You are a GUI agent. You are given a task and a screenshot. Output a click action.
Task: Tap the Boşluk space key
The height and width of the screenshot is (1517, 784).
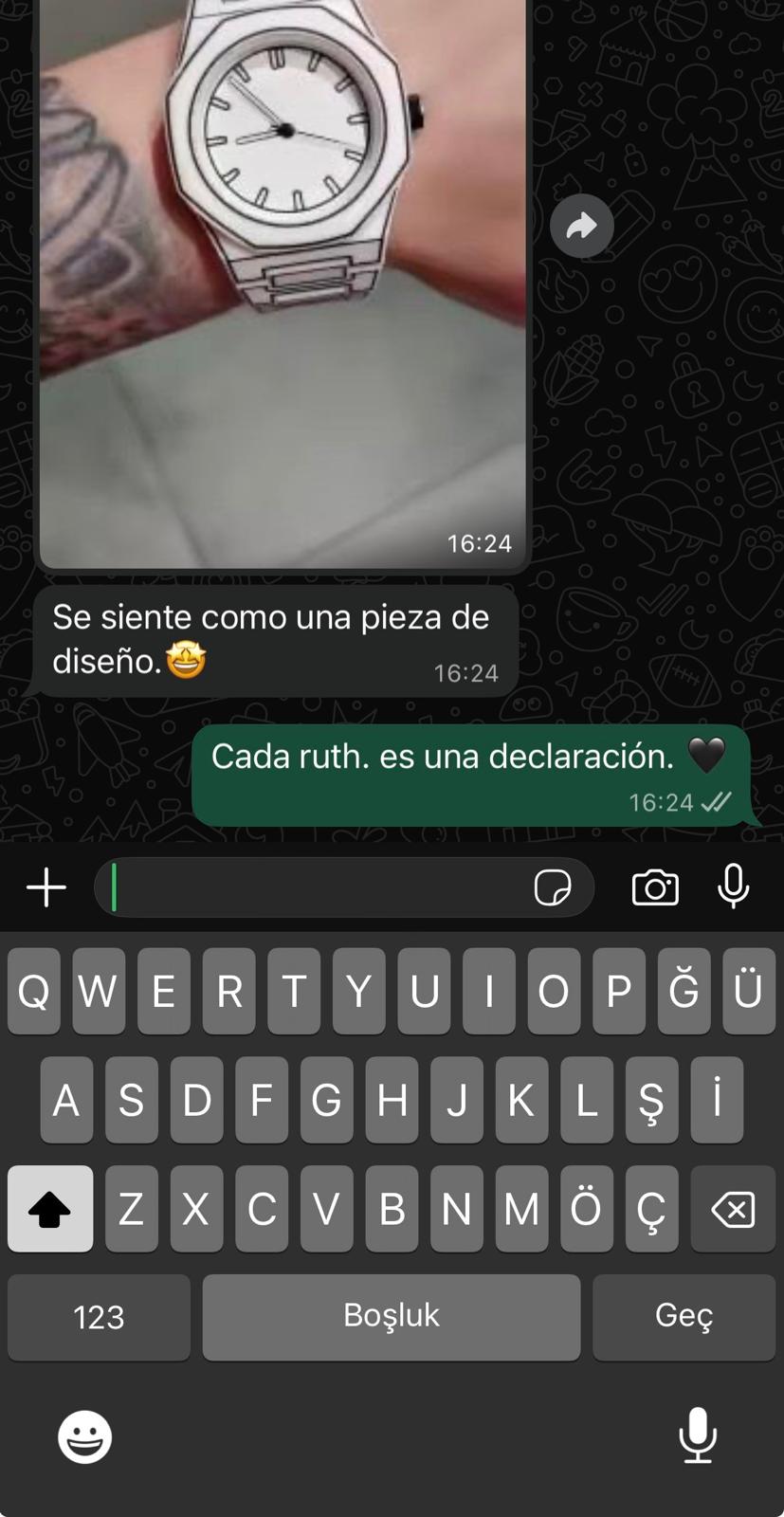pyautogui.click(x=391, y=1317)
